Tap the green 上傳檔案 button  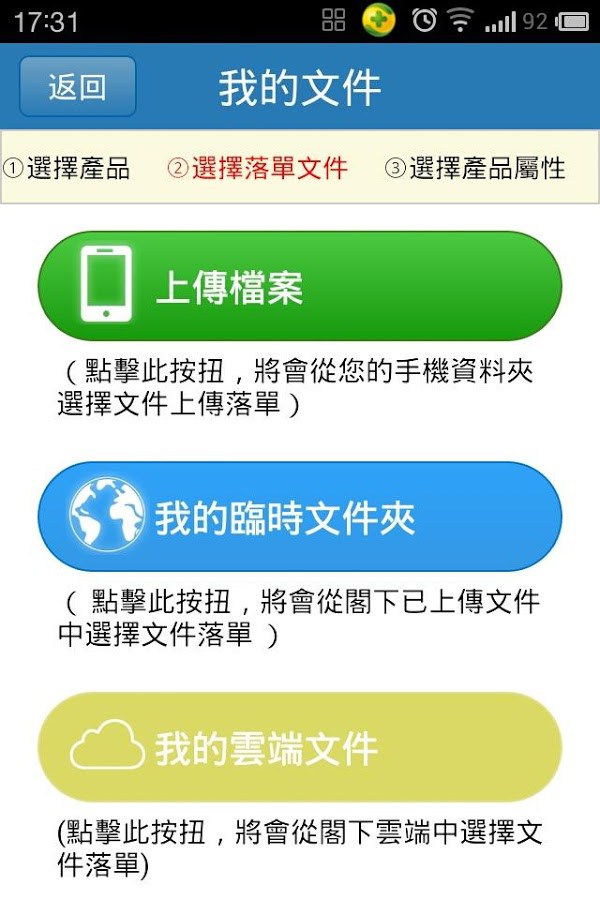(300, 287)
